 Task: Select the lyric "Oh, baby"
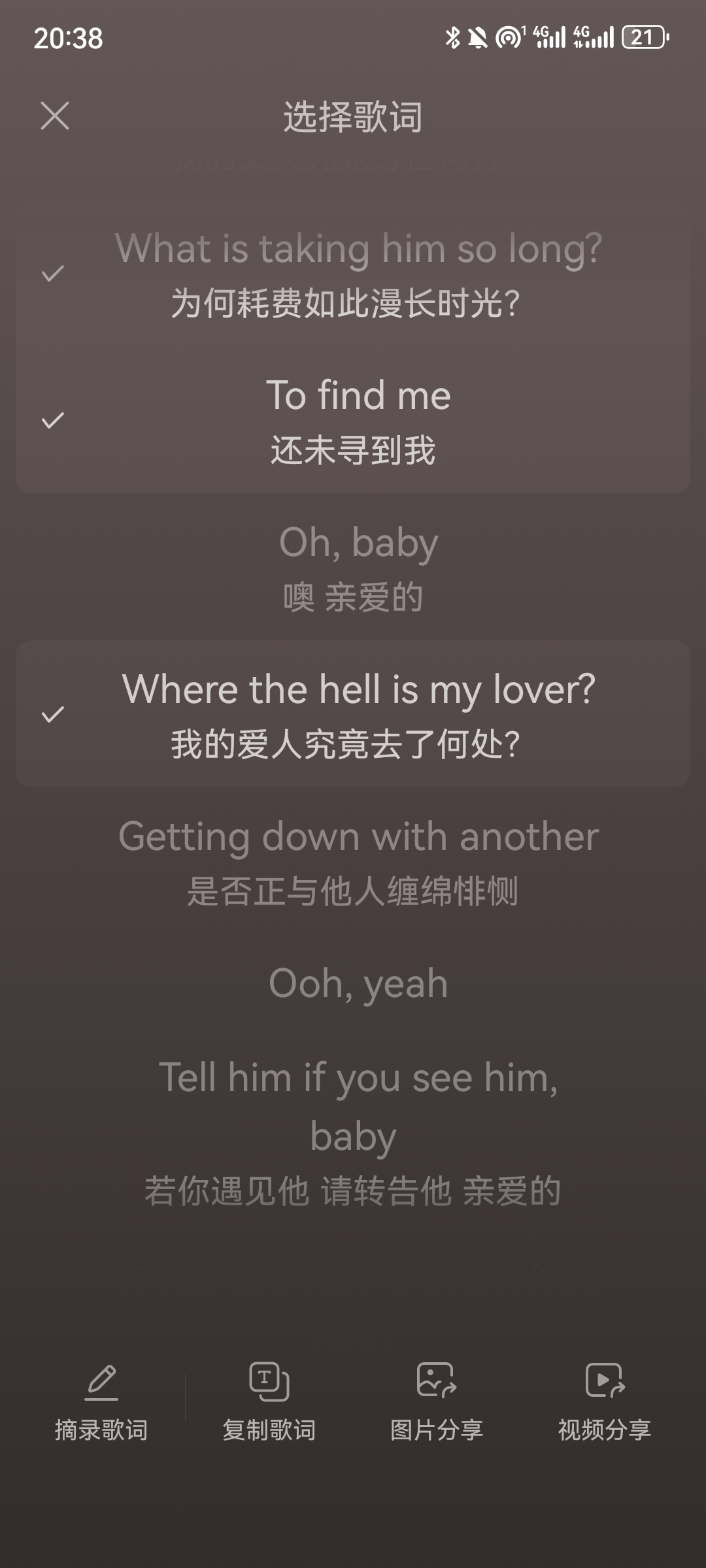click(x=353, y=567)
